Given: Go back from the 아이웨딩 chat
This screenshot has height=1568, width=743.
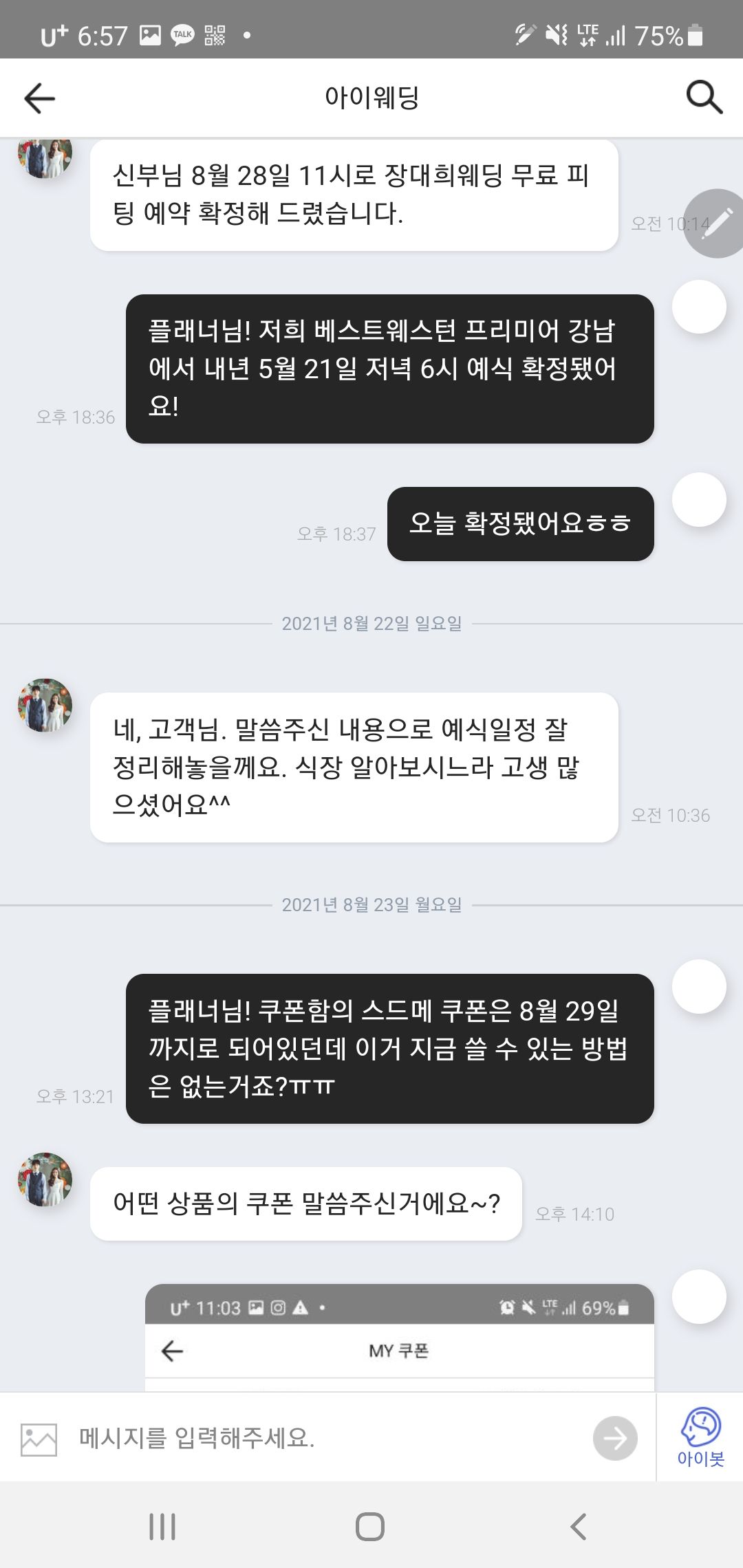Looking at the screenshot, I should [39, 98].
